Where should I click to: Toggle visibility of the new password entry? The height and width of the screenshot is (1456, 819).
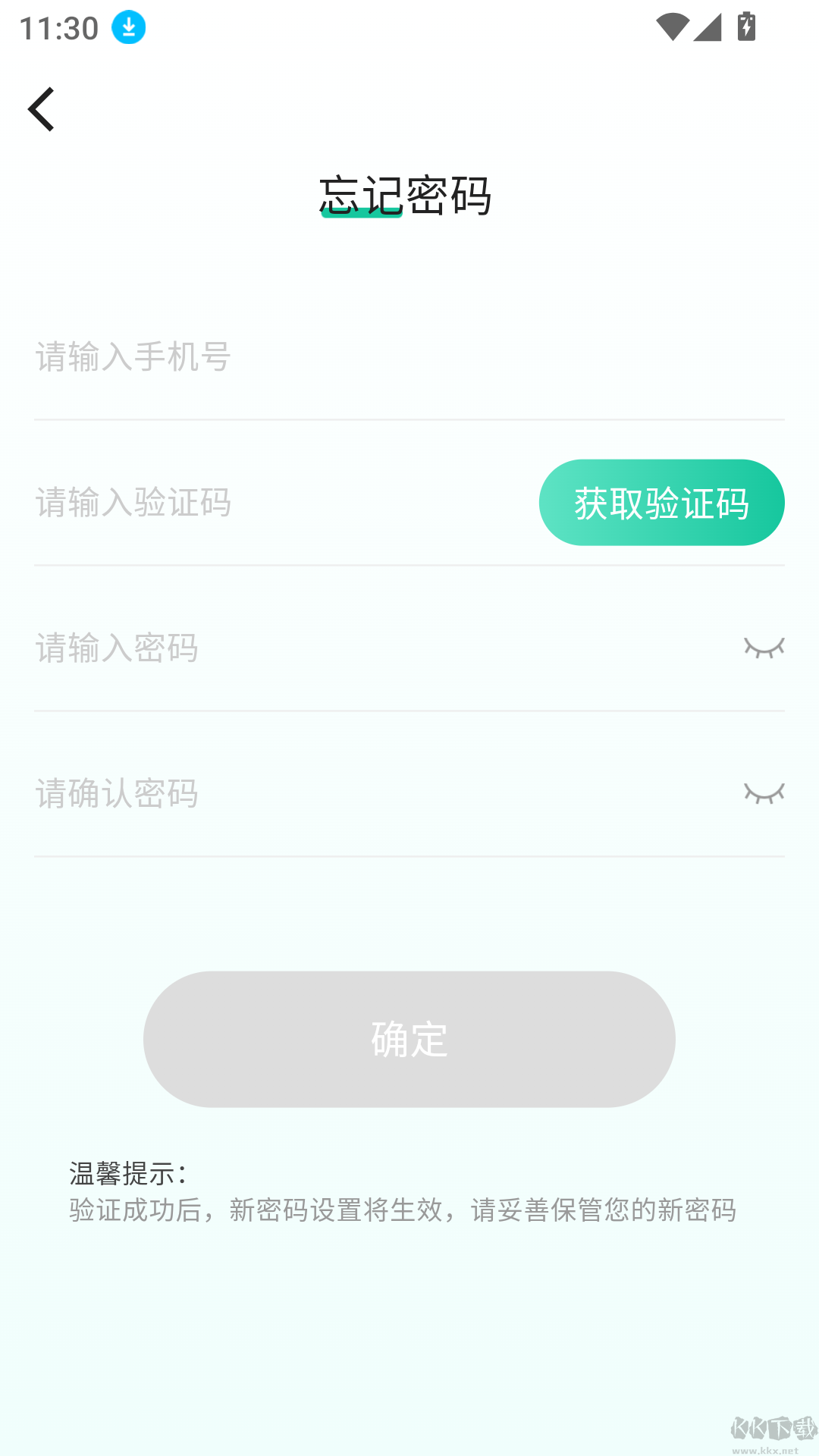pyautogui.click(x=764, y=648)
